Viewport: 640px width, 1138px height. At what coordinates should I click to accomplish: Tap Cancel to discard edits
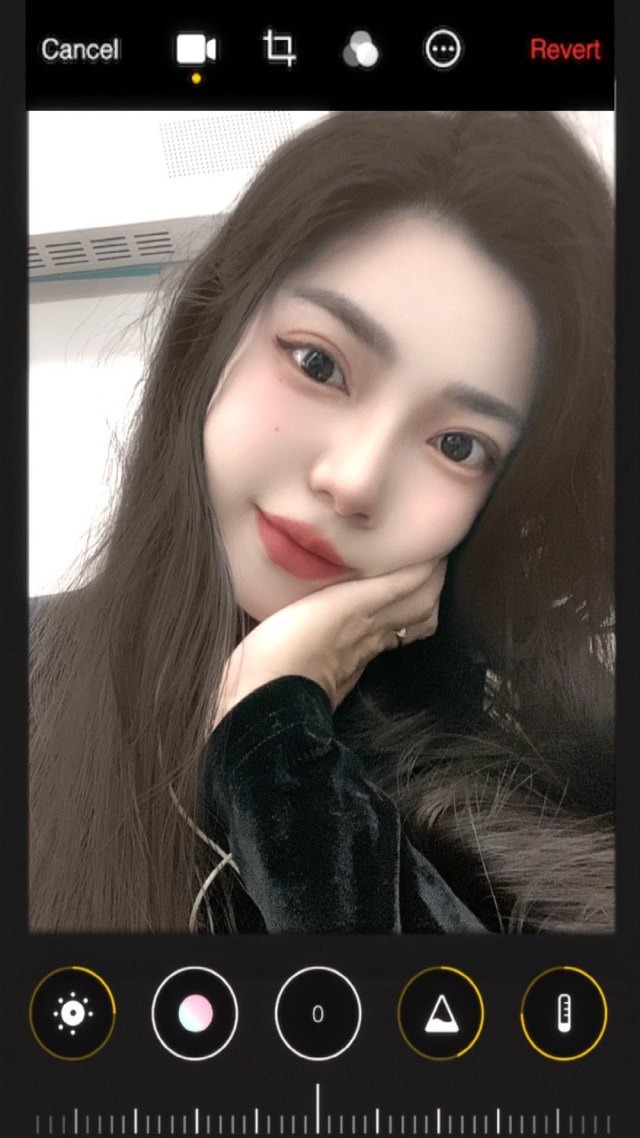click(x=80, y=50)
